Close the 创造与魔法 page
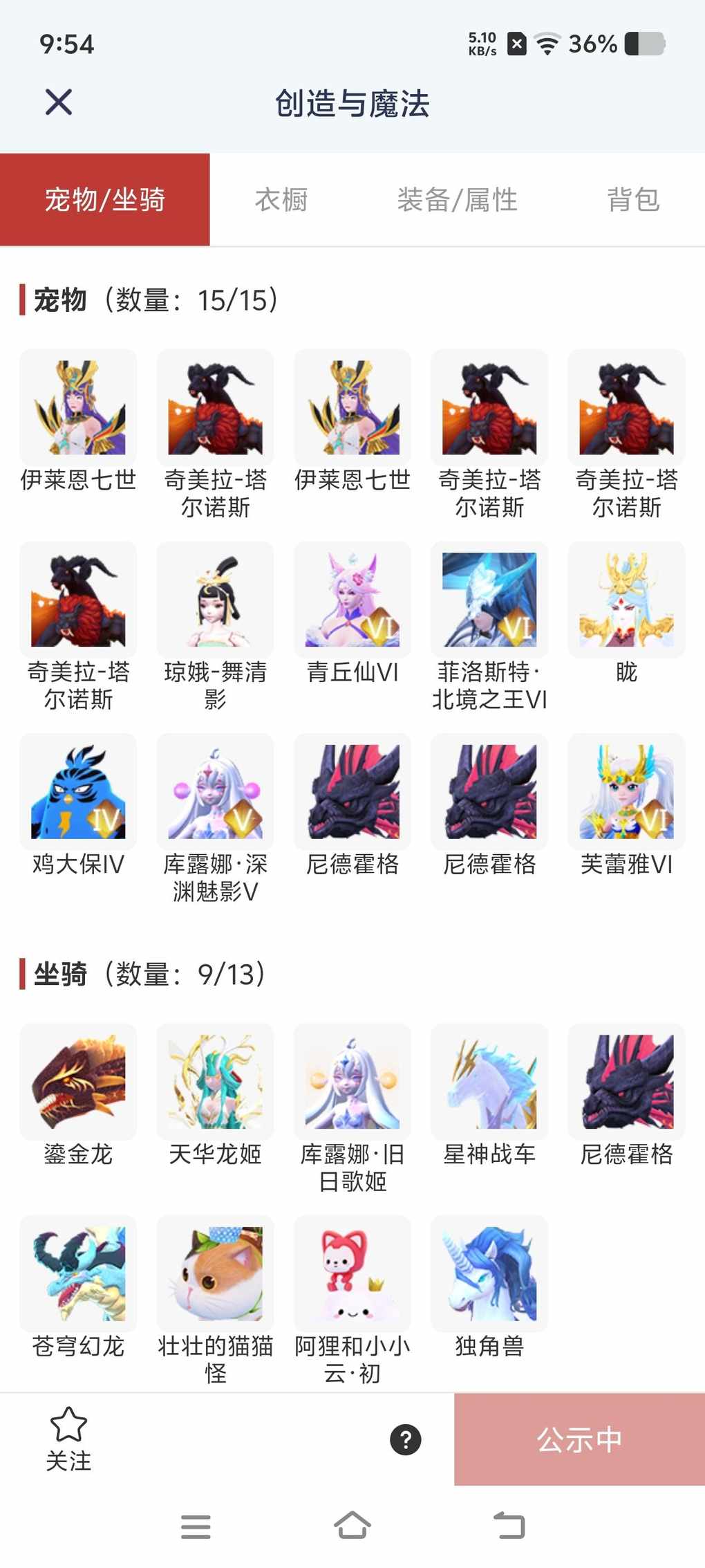Viewport: 705px width, 1568px height. pos(59,102)
